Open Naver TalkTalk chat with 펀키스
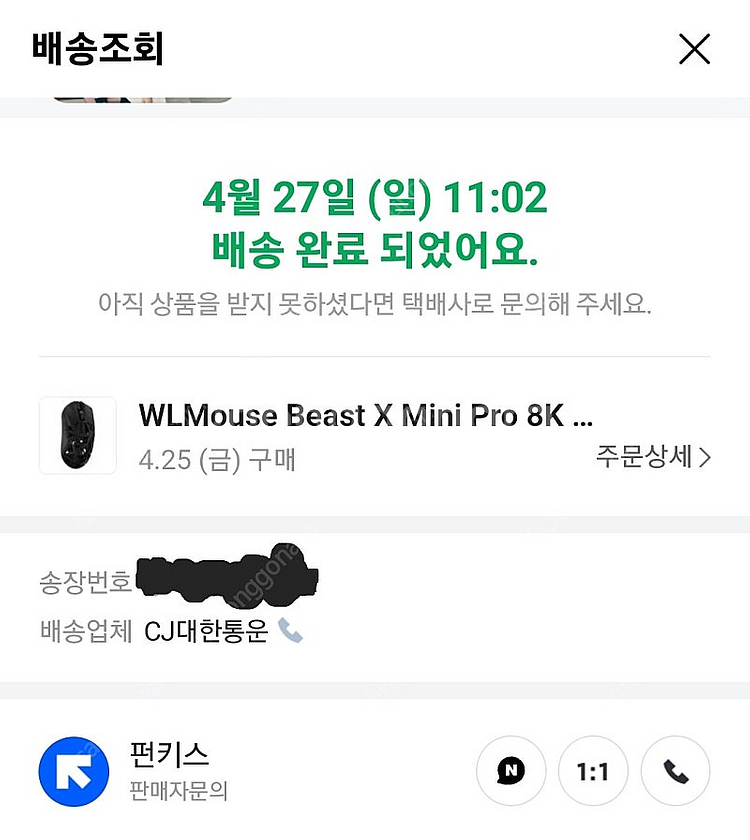The image size is (750, 840). [511, 771]
